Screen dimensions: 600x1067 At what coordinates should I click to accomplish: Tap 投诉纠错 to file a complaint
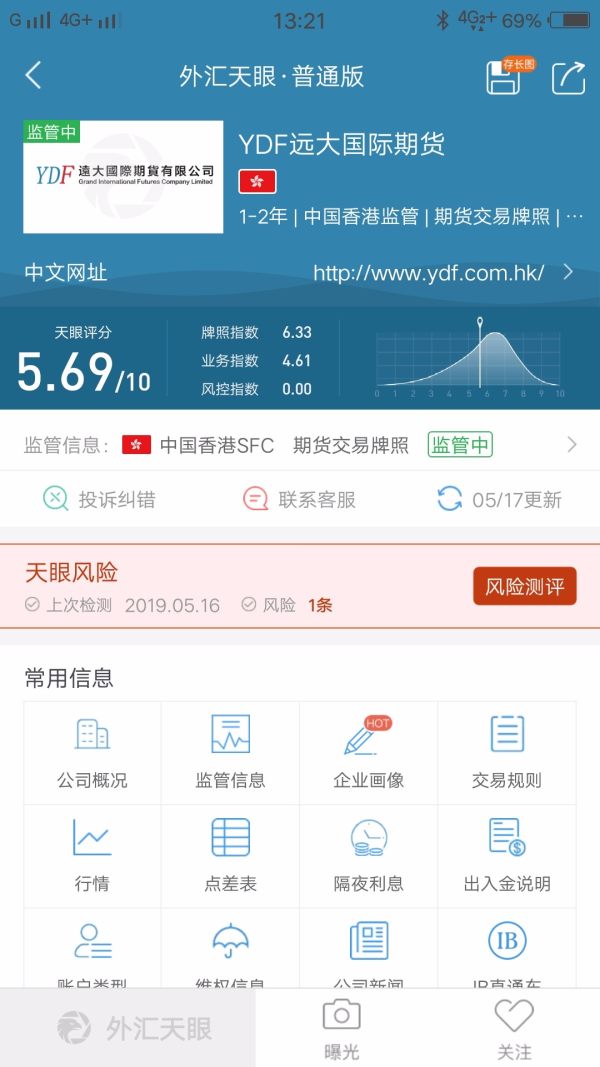[x=99, y=499]
